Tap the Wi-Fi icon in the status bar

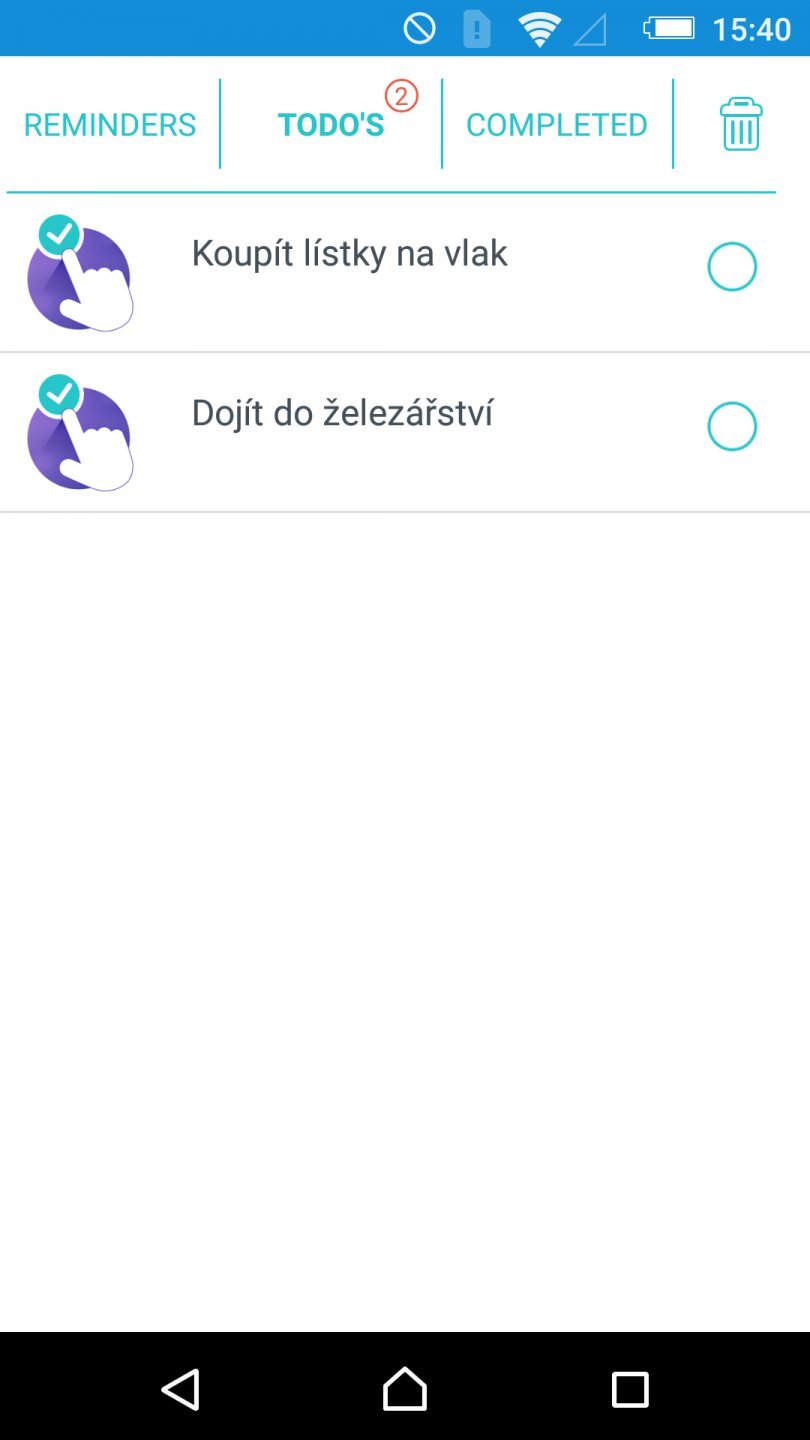tap(540, 27)
